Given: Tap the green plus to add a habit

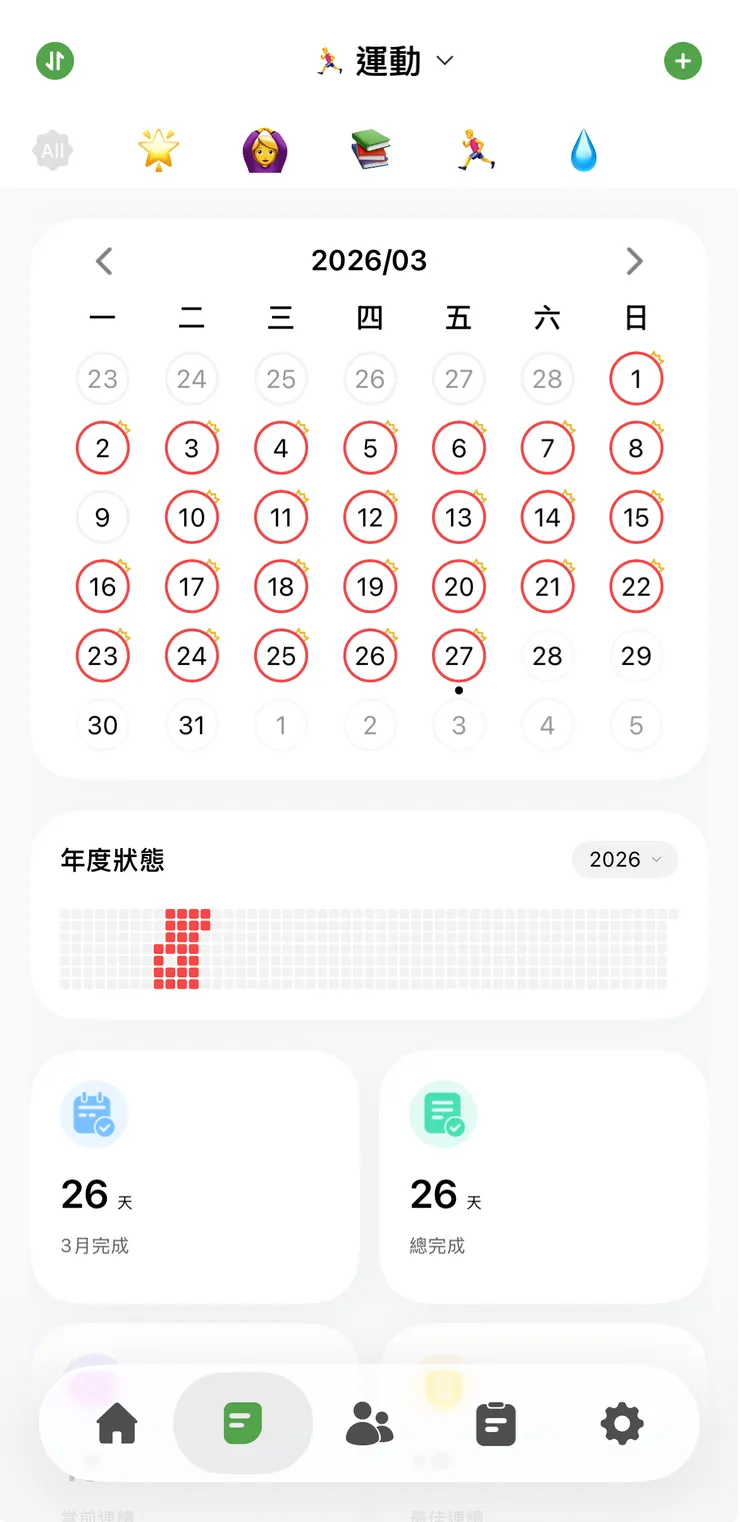Looking at the screenshot, I should point(683,60).
